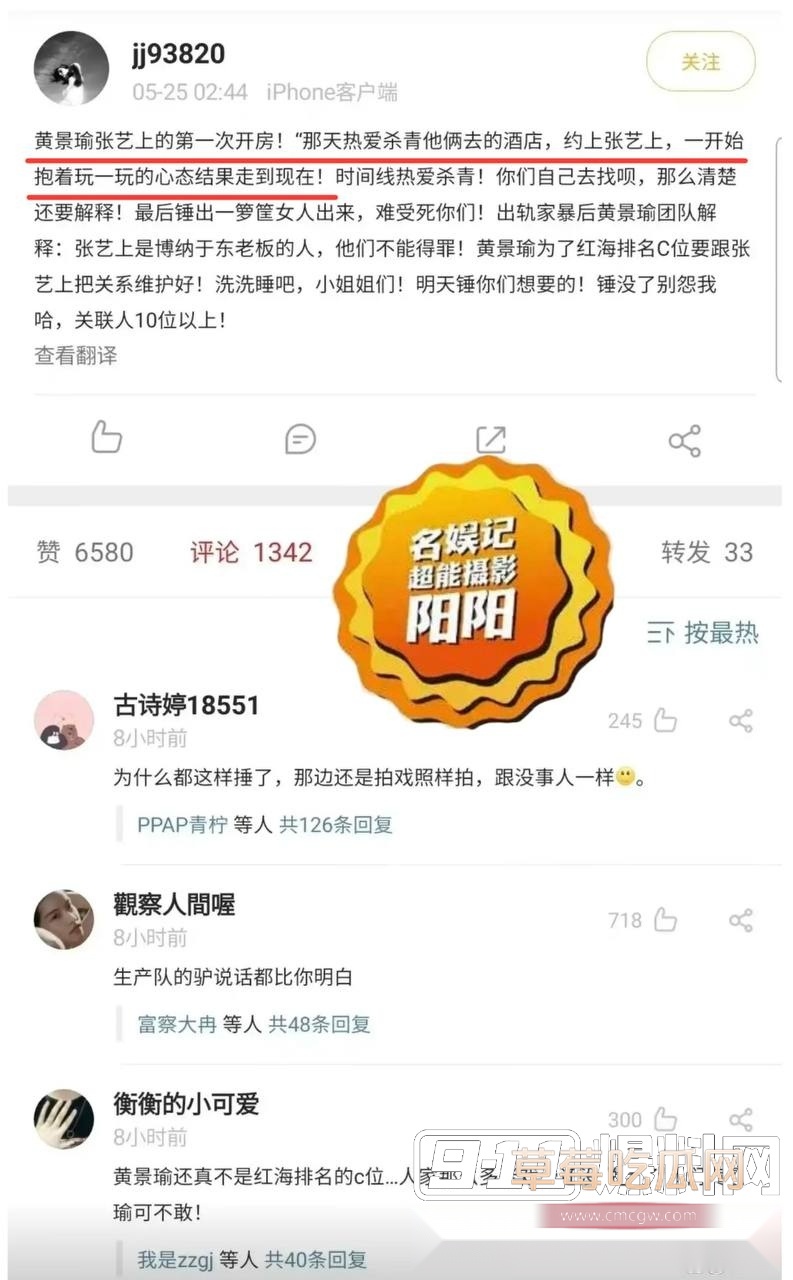
Task: Follow user jj93820 with 关注 button
Action: pyautogui.click(x=700, y=62)
